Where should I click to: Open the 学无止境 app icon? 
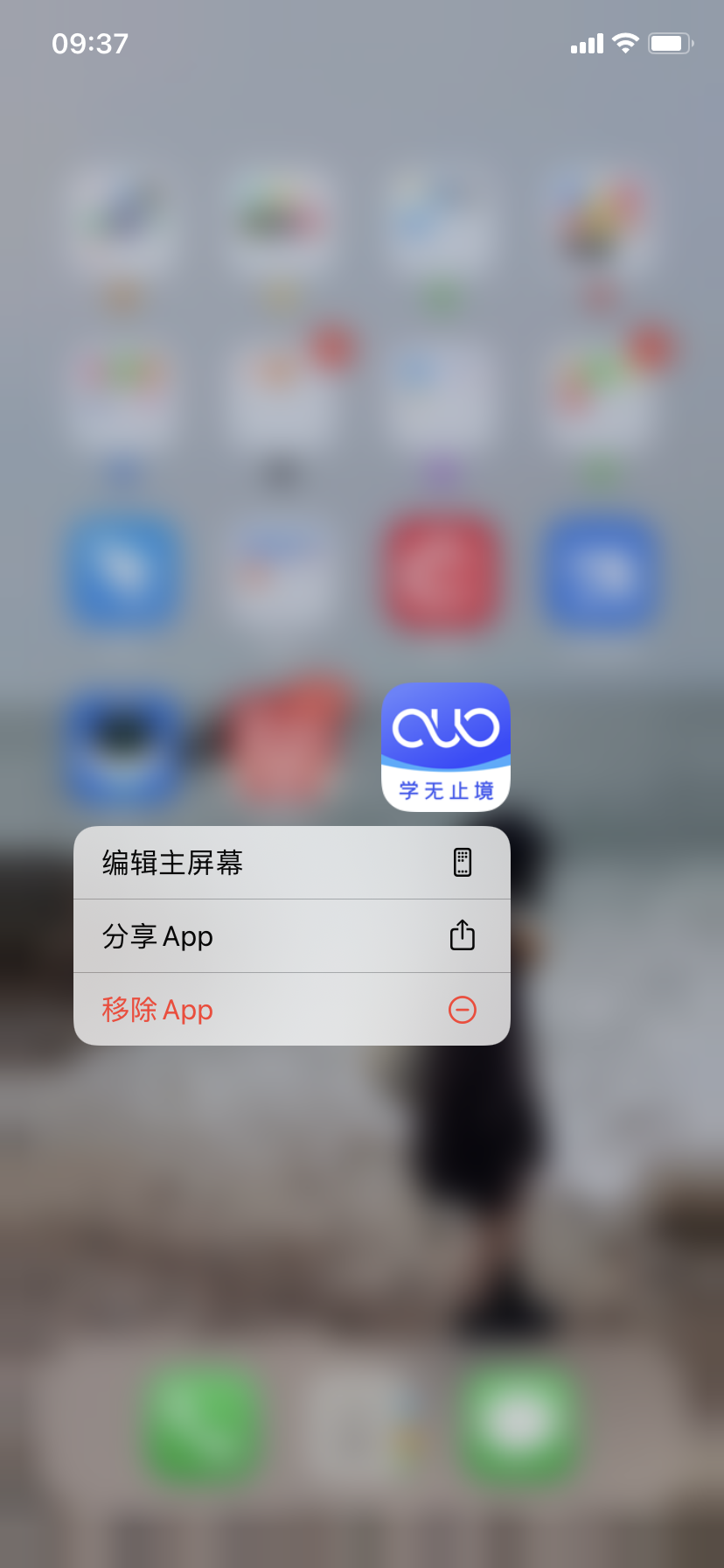point(446,746)
